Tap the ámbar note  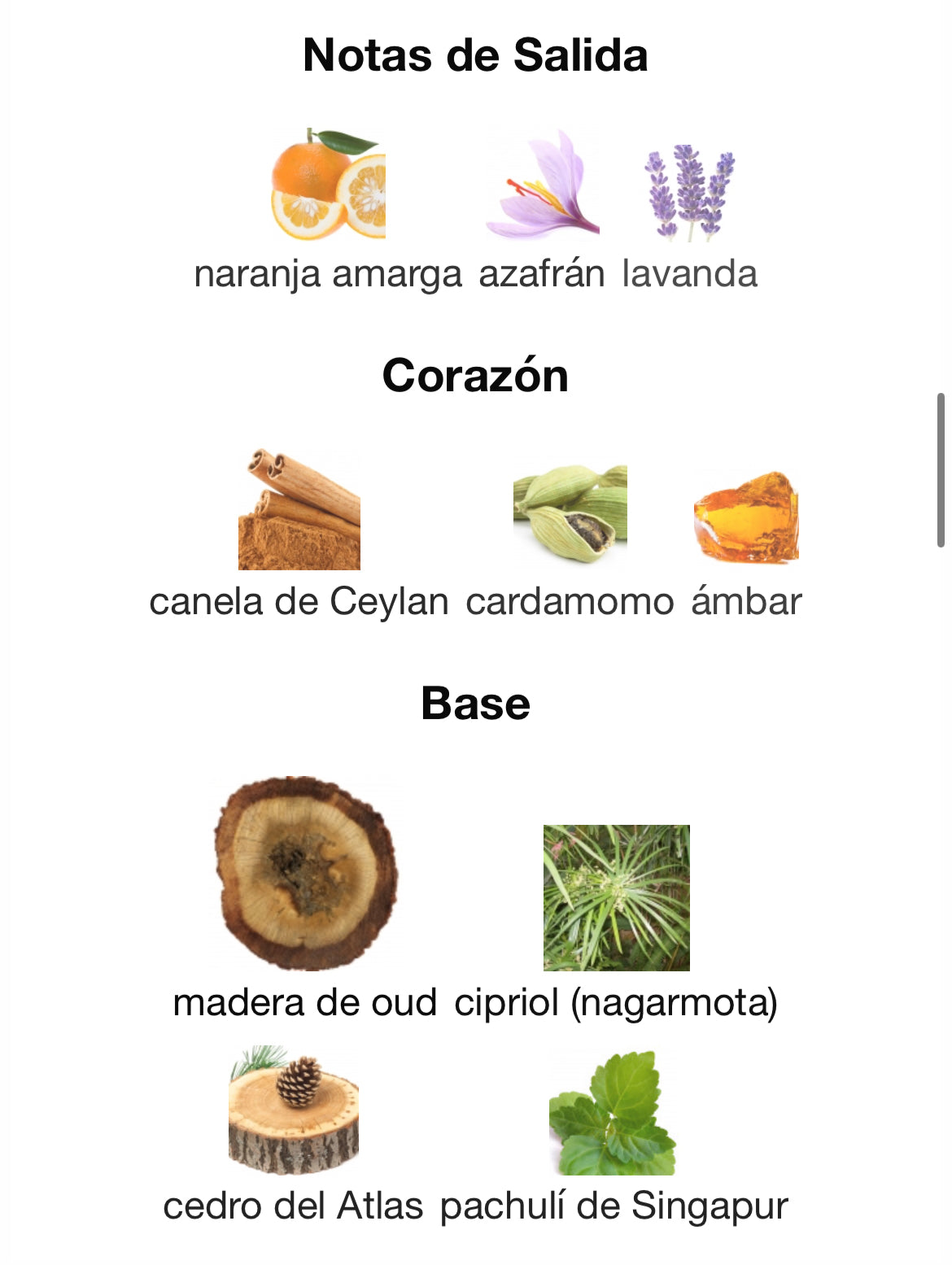pyautogui.click(x=746, y=516)
